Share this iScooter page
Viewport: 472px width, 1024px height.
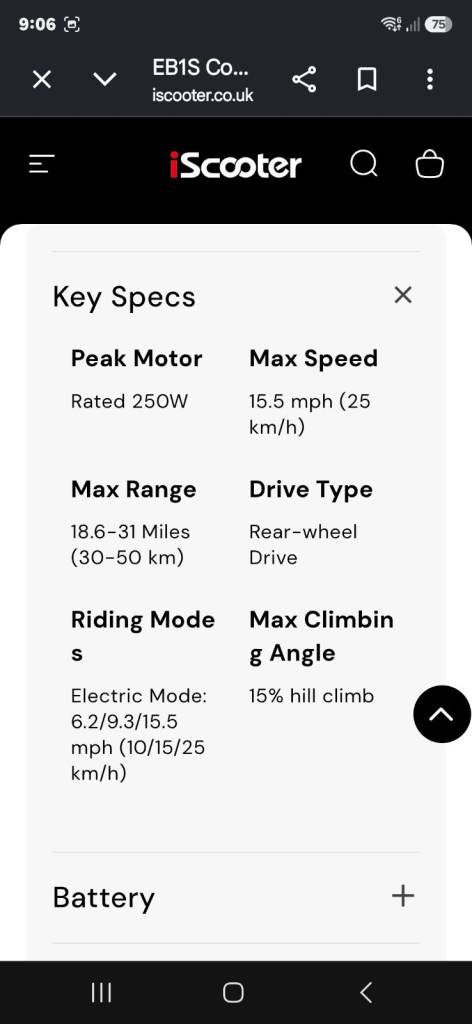(x=304, y=80)
